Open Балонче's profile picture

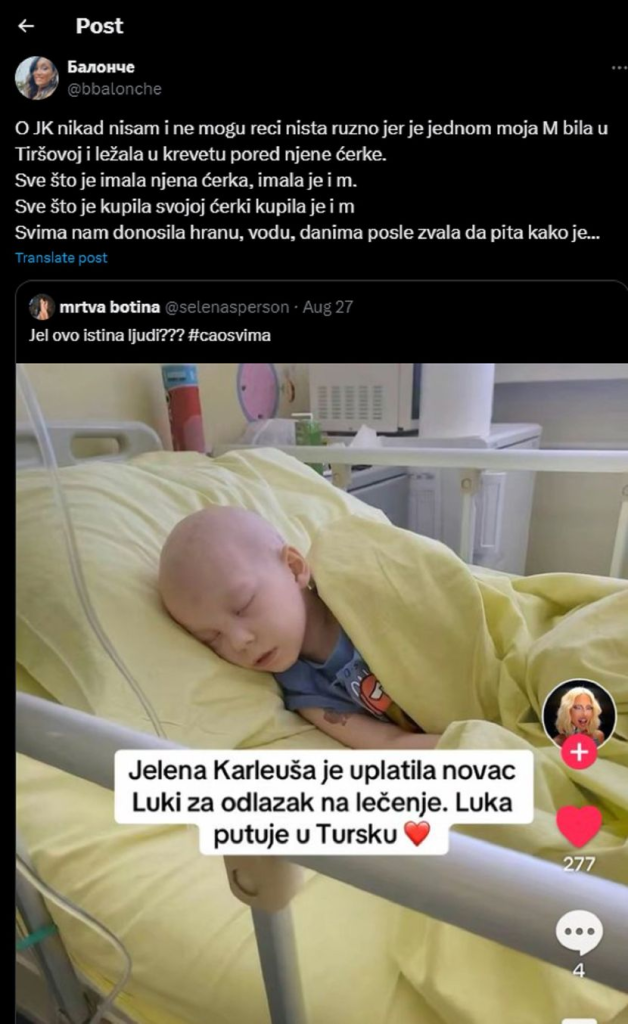37,78
